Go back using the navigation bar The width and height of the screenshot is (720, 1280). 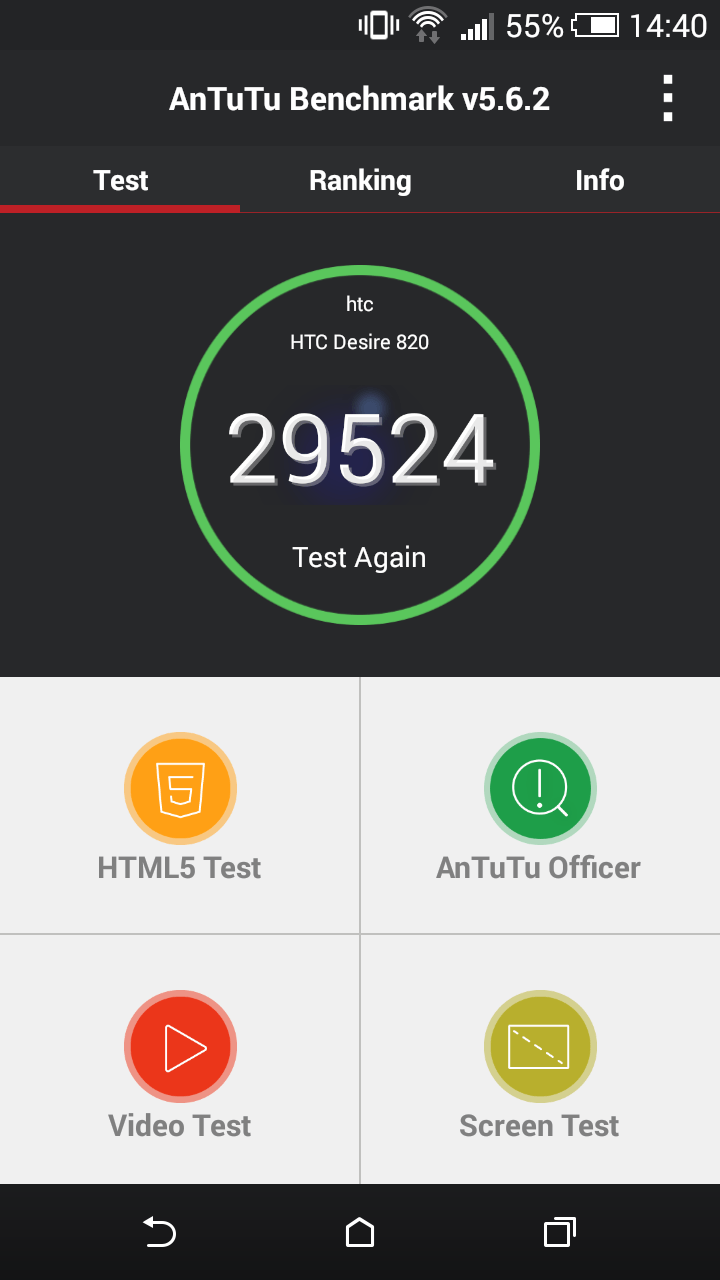tap(159, 1232)
